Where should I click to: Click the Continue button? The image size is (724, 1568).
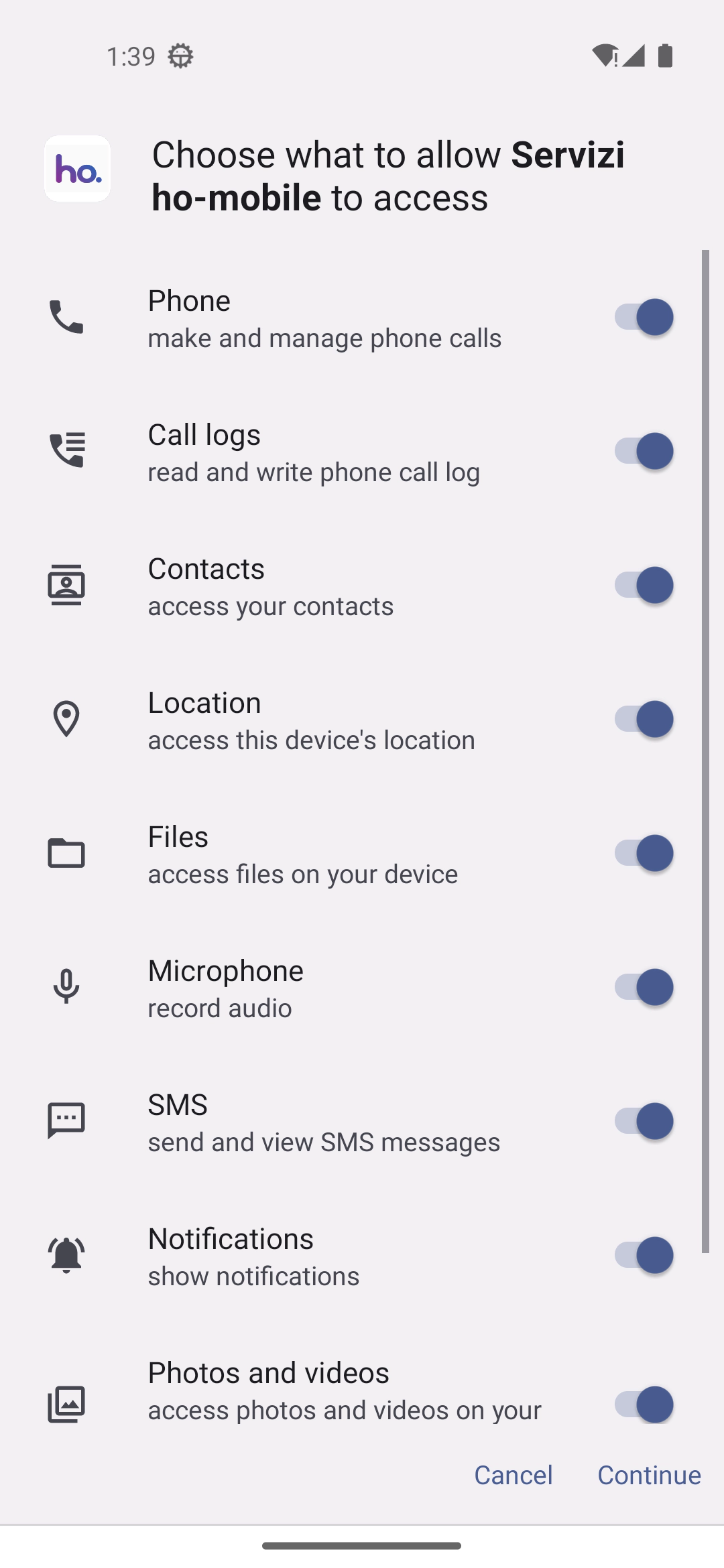pos(648,1474)
